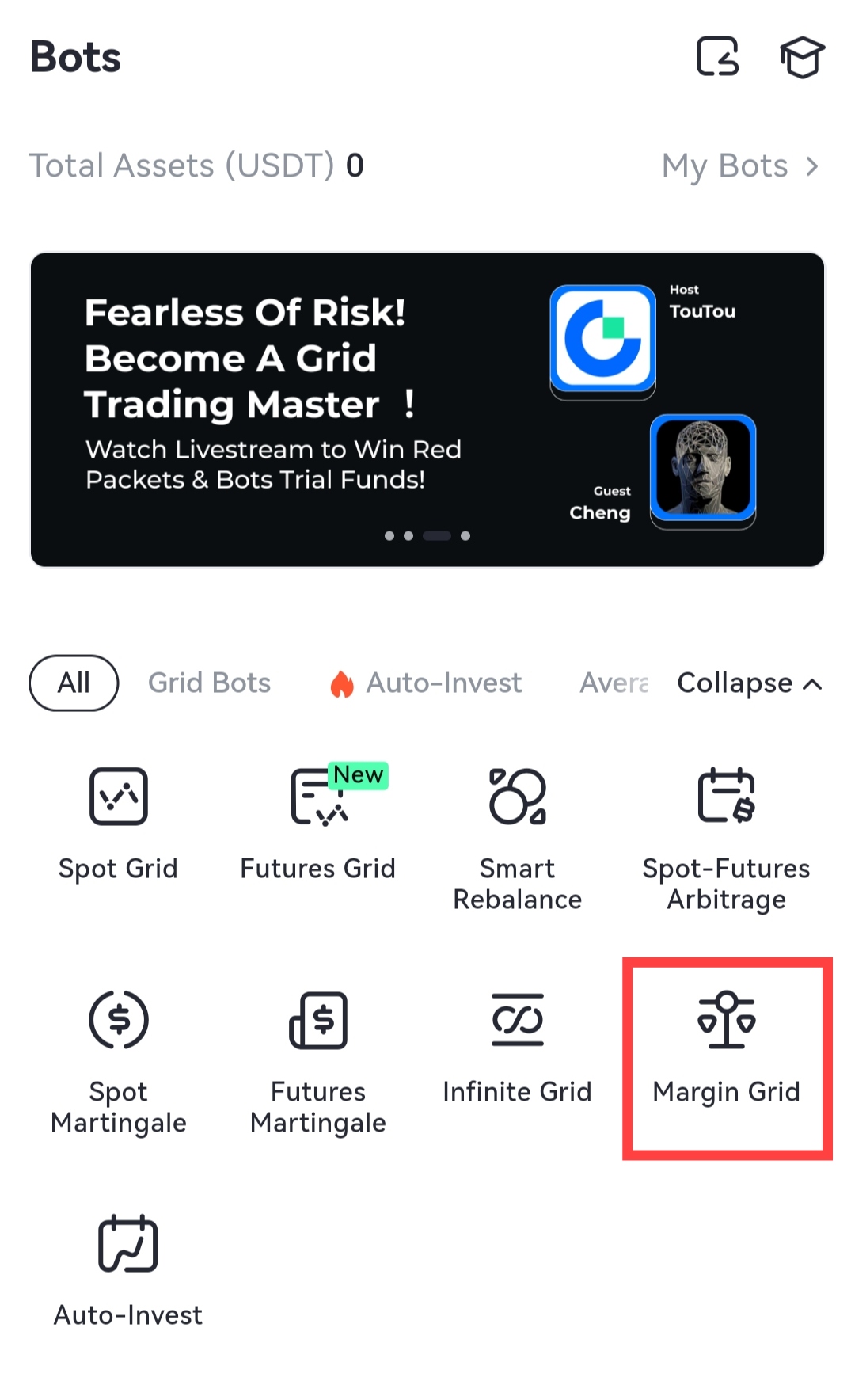Choose Smart Rebalance bot
Viewport: 855px width, 1400px height.
[518, 835]
